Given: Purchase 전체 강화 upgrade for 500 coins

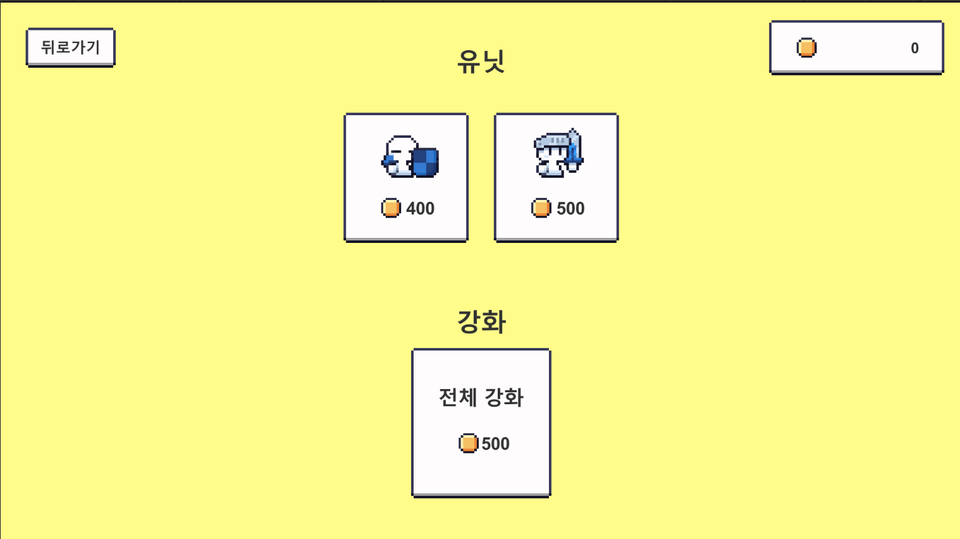Looking at the screenshot, I should coord(481,421).
